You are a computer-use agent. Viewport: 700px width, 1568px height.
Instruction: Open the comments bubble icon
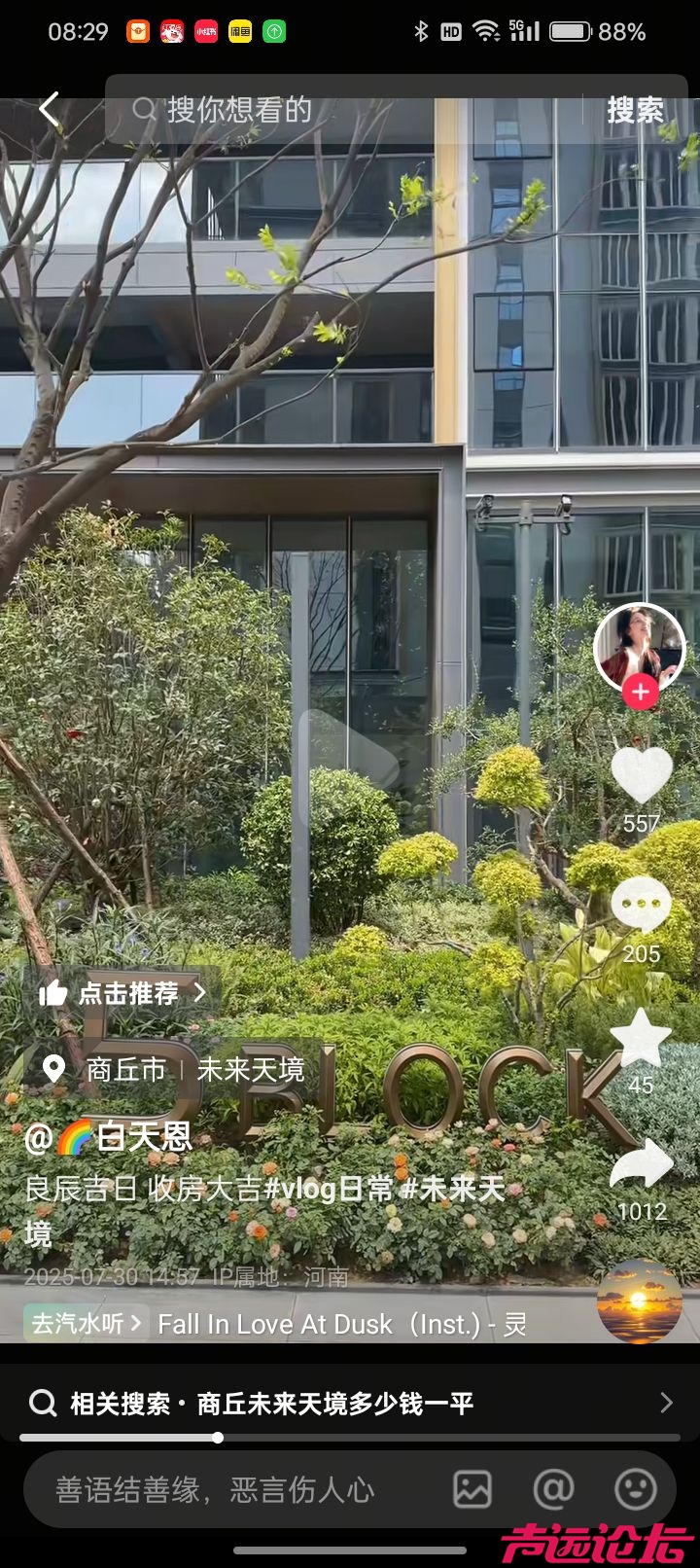click(641, 906)
